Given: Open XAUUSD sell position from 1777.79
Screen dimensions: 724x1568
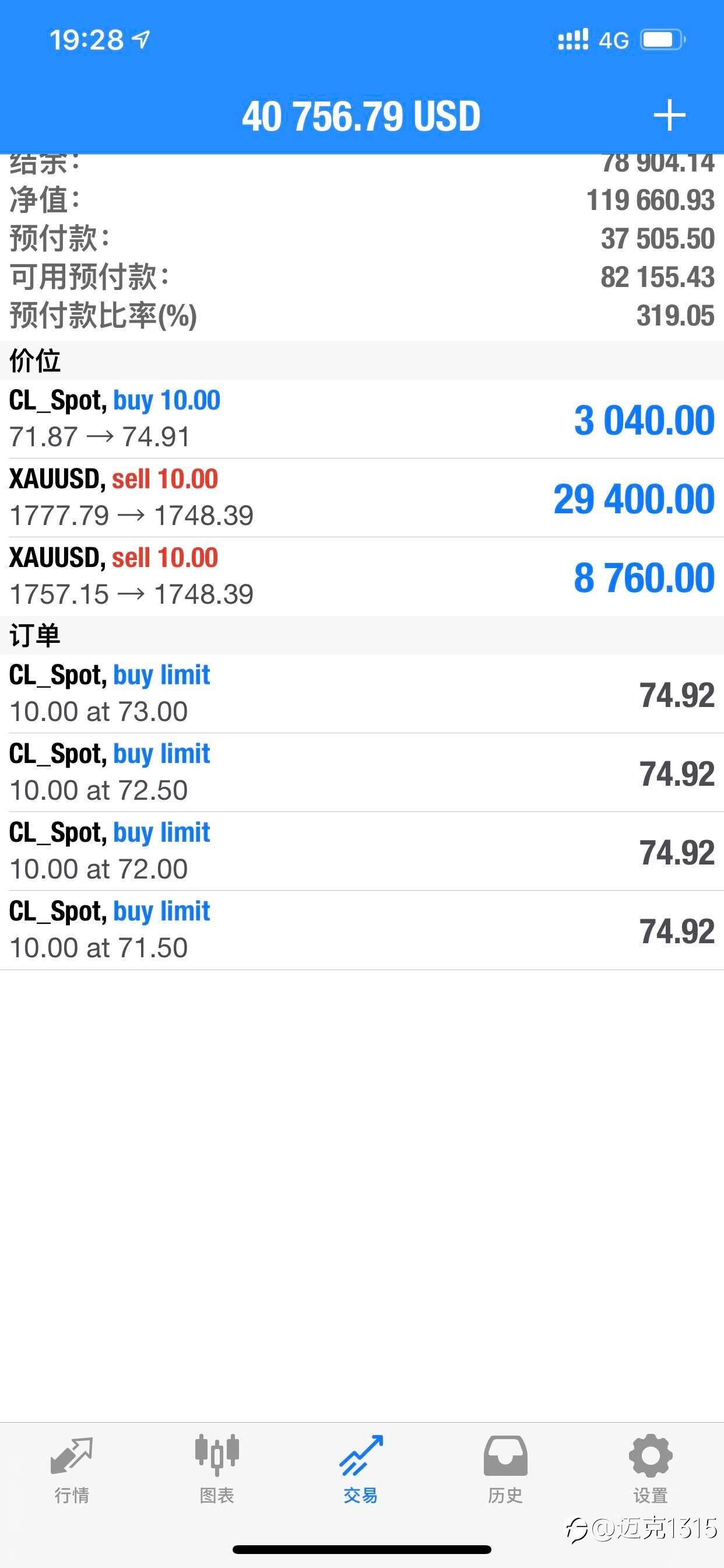Looking at the screenshot, I should point(362,498).
